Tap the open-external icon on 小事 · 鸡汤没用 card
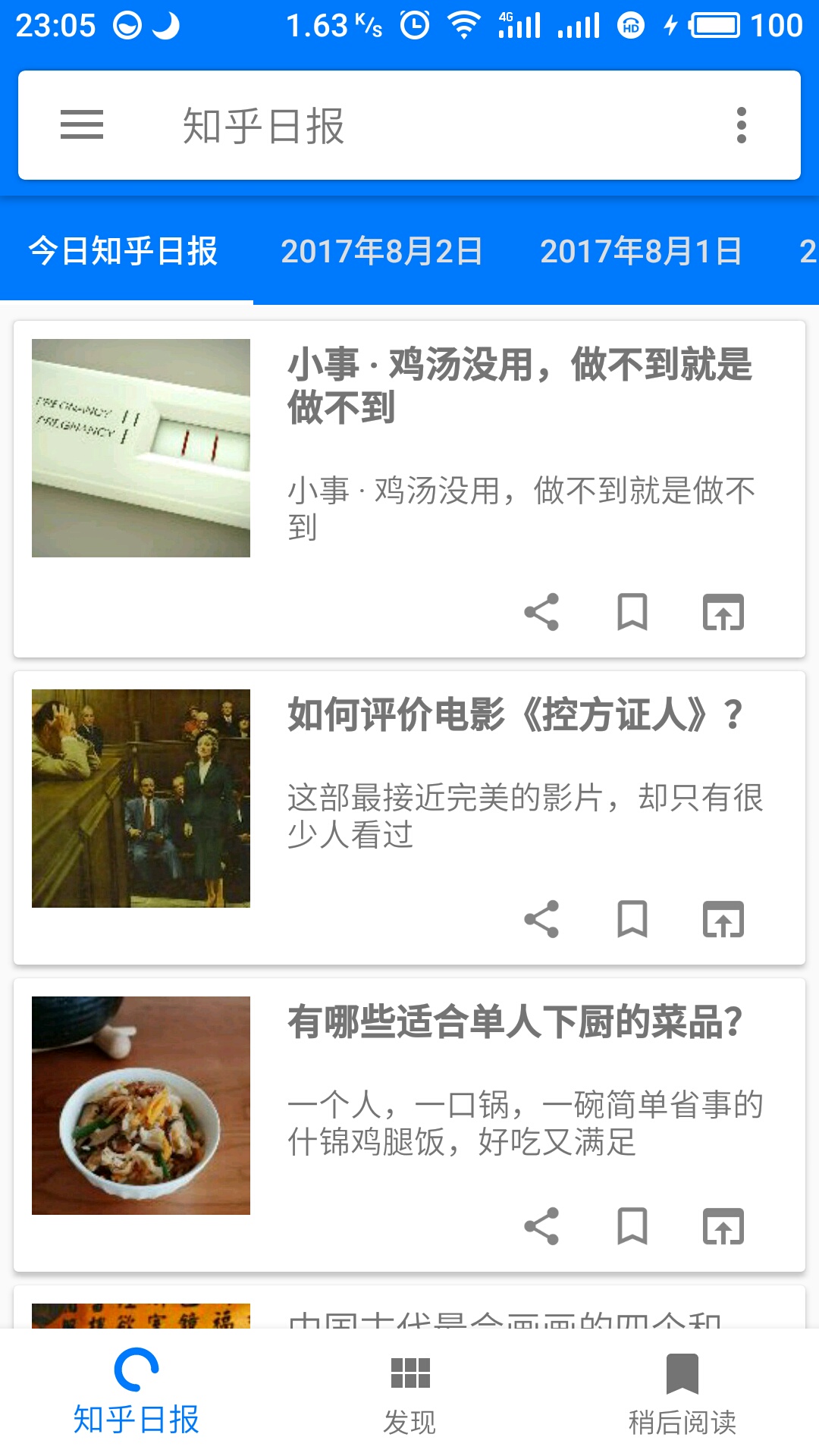This screenshot has height=1456, width=819. [x=723, y=612]
